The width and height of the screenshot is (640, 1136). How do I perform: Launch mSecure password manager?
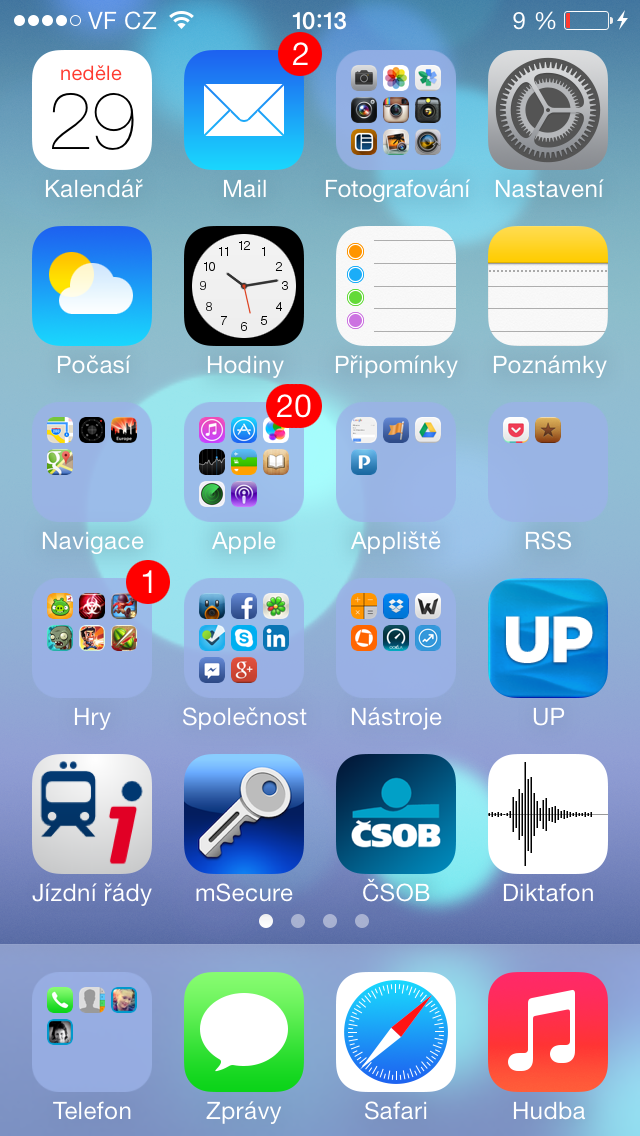pos(244,814)
